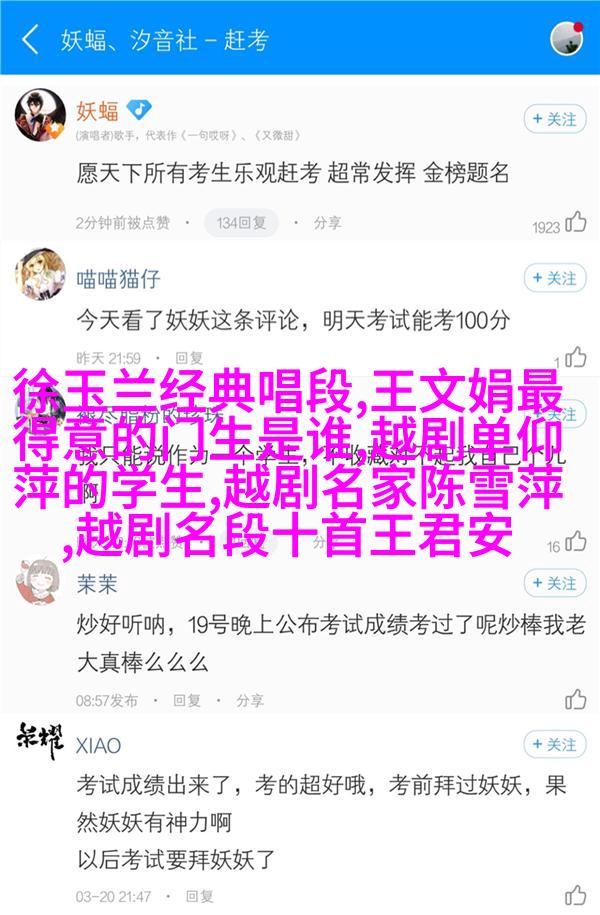This screenshot has height=915, width=600.
Task: Open 妖蝠's profile picture
Action: (x=40, y=116)
